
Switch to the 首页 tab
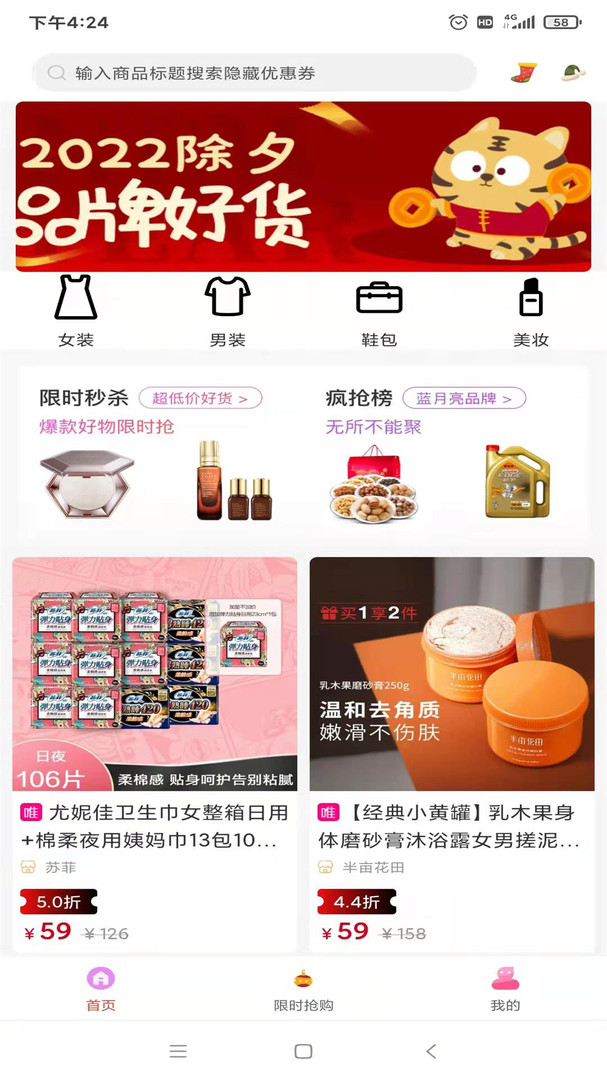(x=101, y=988)
